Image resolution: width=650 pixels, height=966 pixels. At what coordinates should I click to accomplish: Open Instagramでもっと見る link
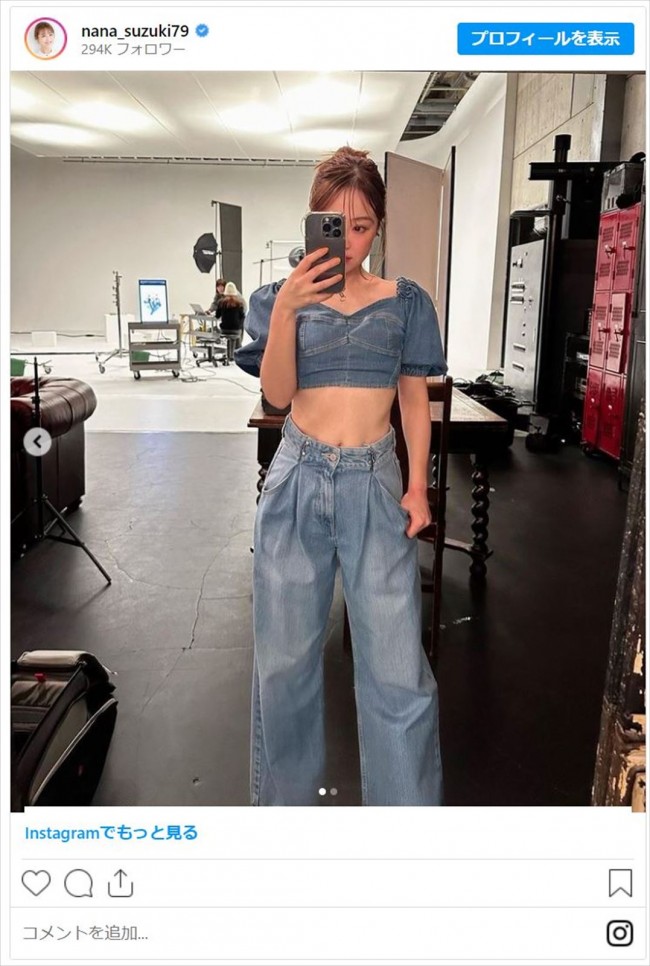coord(111,833)
